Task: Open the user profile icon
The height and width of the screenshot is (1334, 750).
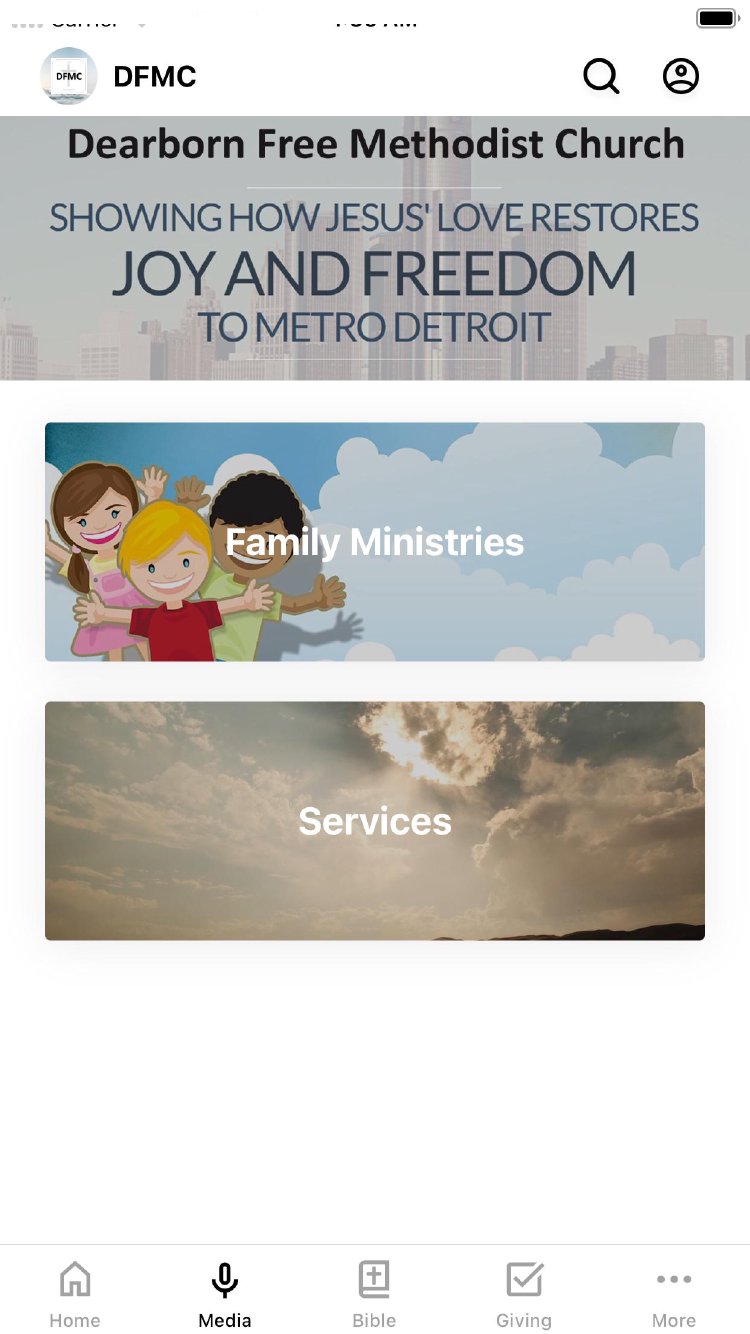Action: tap(681, 76)
